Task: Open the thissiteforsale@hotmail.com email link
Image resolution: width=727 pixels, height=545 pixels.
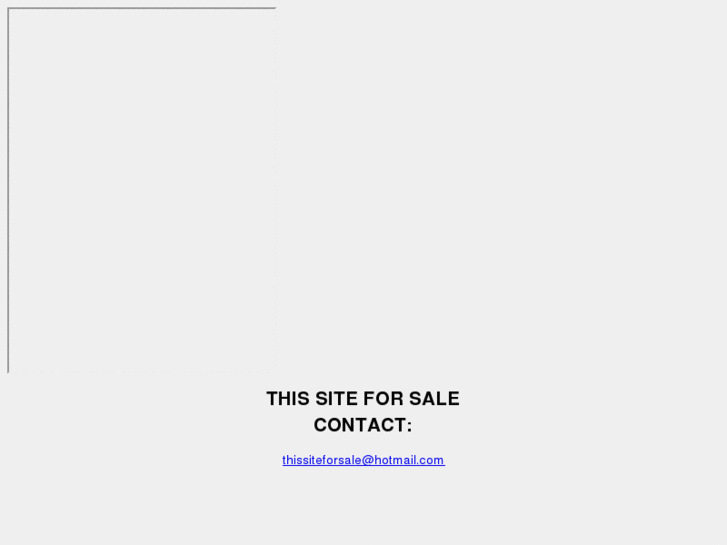Action: [363, 460]
